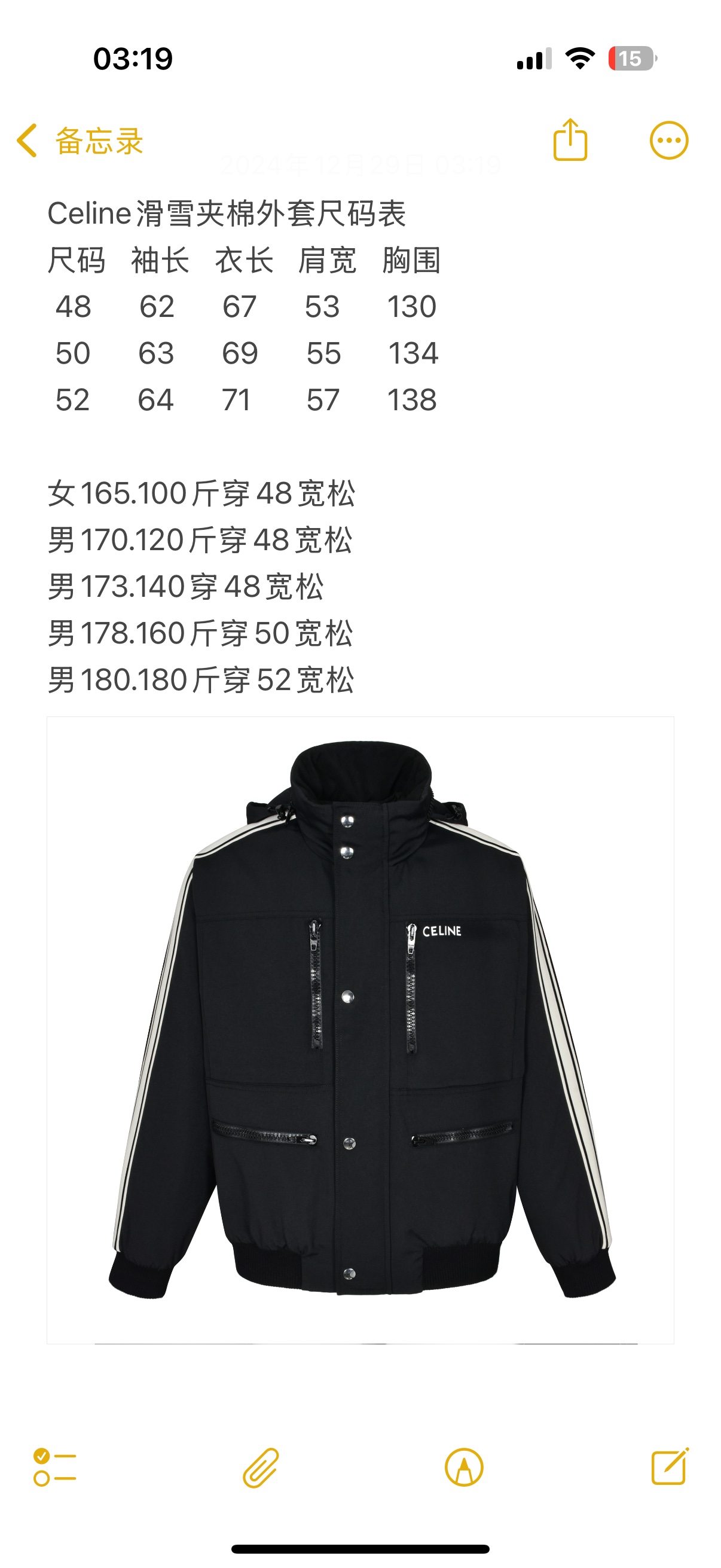Open the Celine jacket image attachment

pyautogui.click(x=360, y=1029)
